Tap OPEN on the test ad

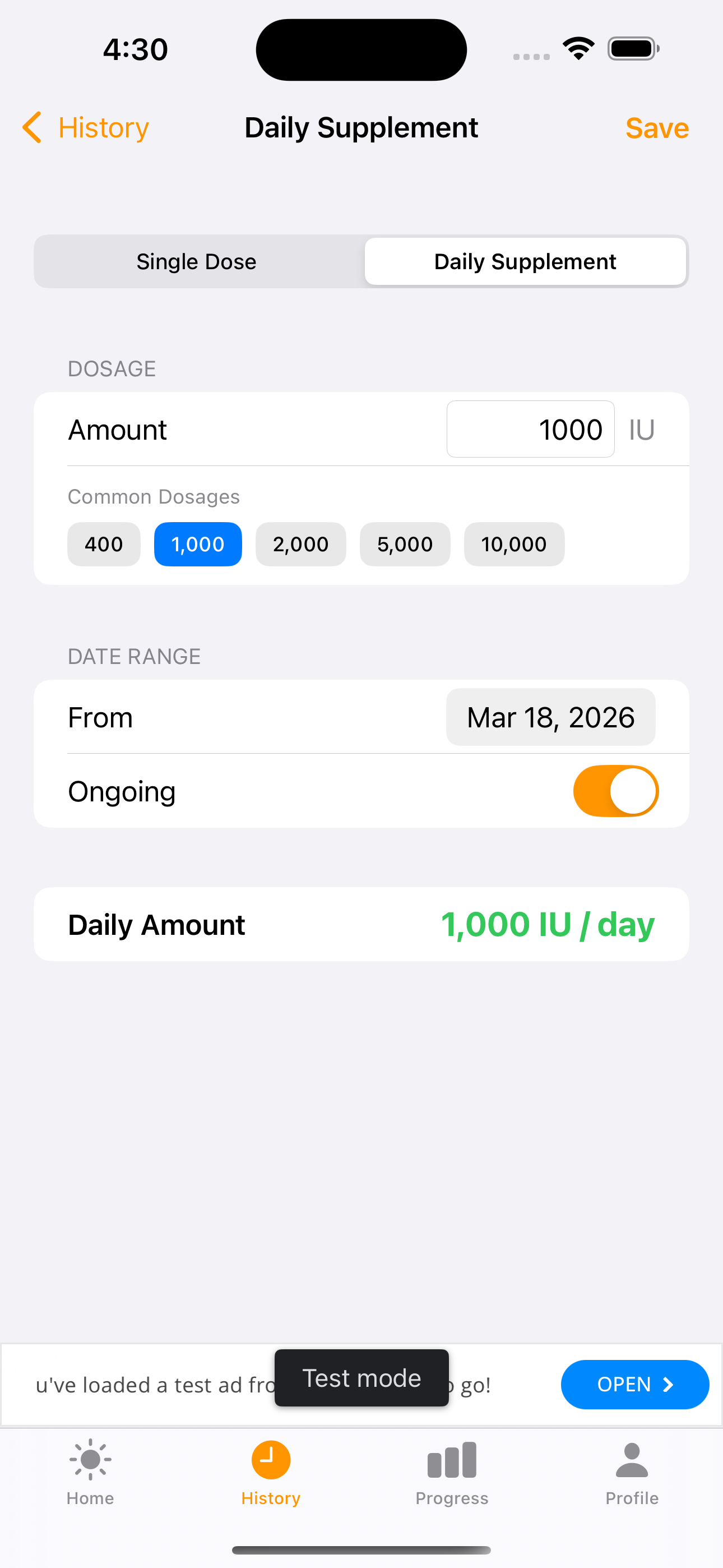(634, 1384)
